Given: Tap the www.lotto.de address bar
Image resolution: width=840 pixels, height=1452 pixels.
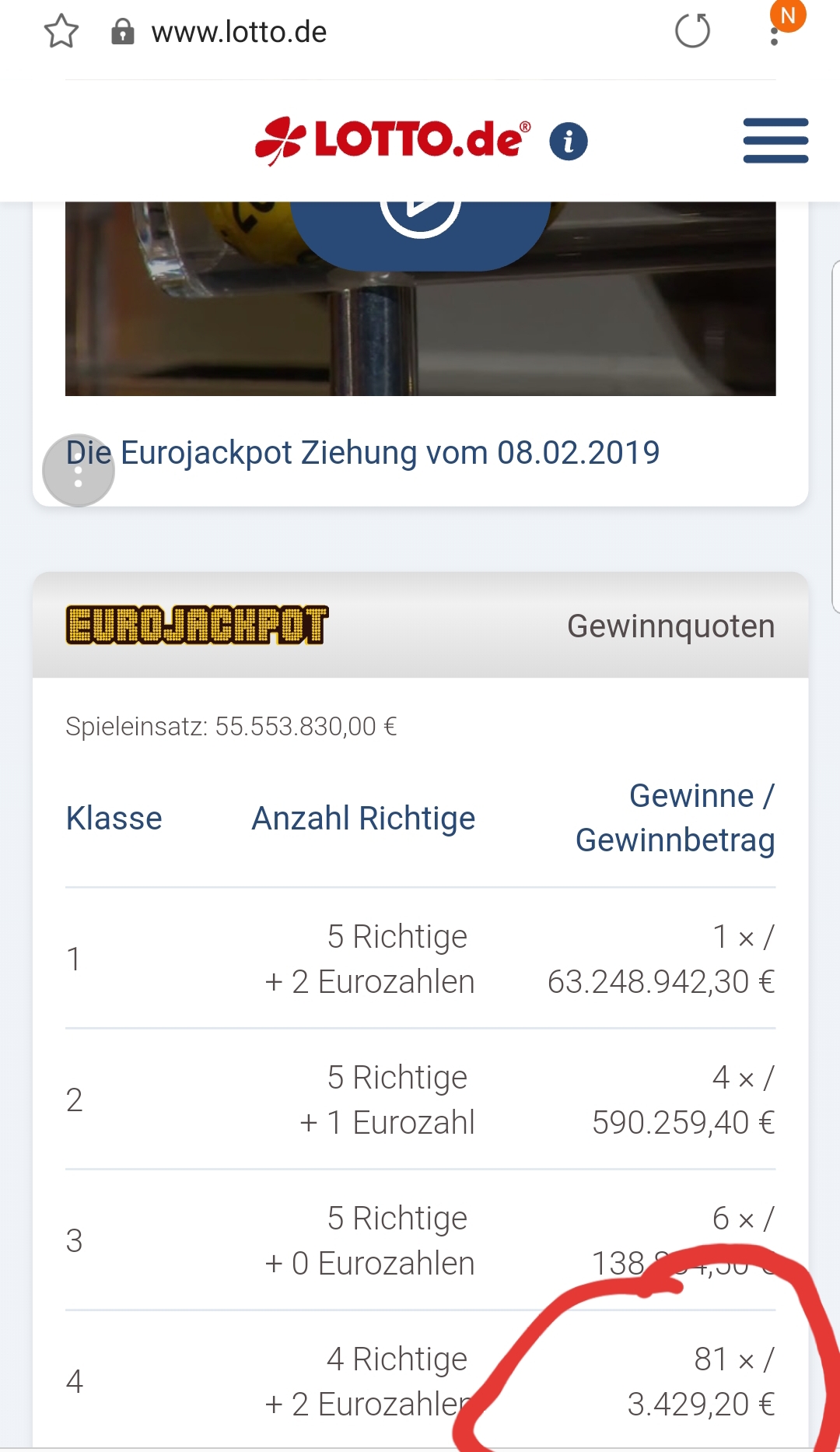Looking at the screenshot, I should click(239, 32).
